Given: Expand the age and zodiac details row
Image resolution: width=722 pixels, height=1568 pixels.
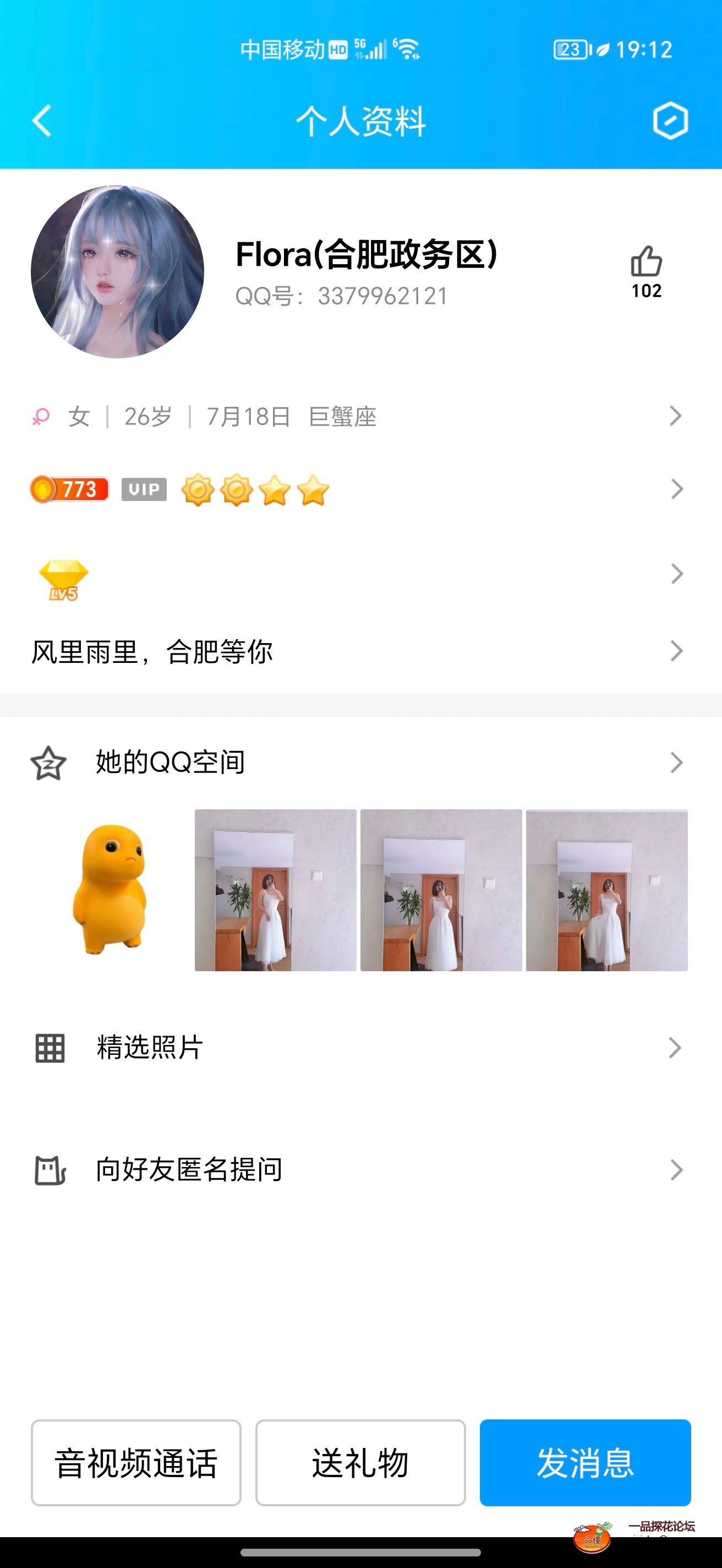Looking at the screenshot, I should tap(675, 416).
